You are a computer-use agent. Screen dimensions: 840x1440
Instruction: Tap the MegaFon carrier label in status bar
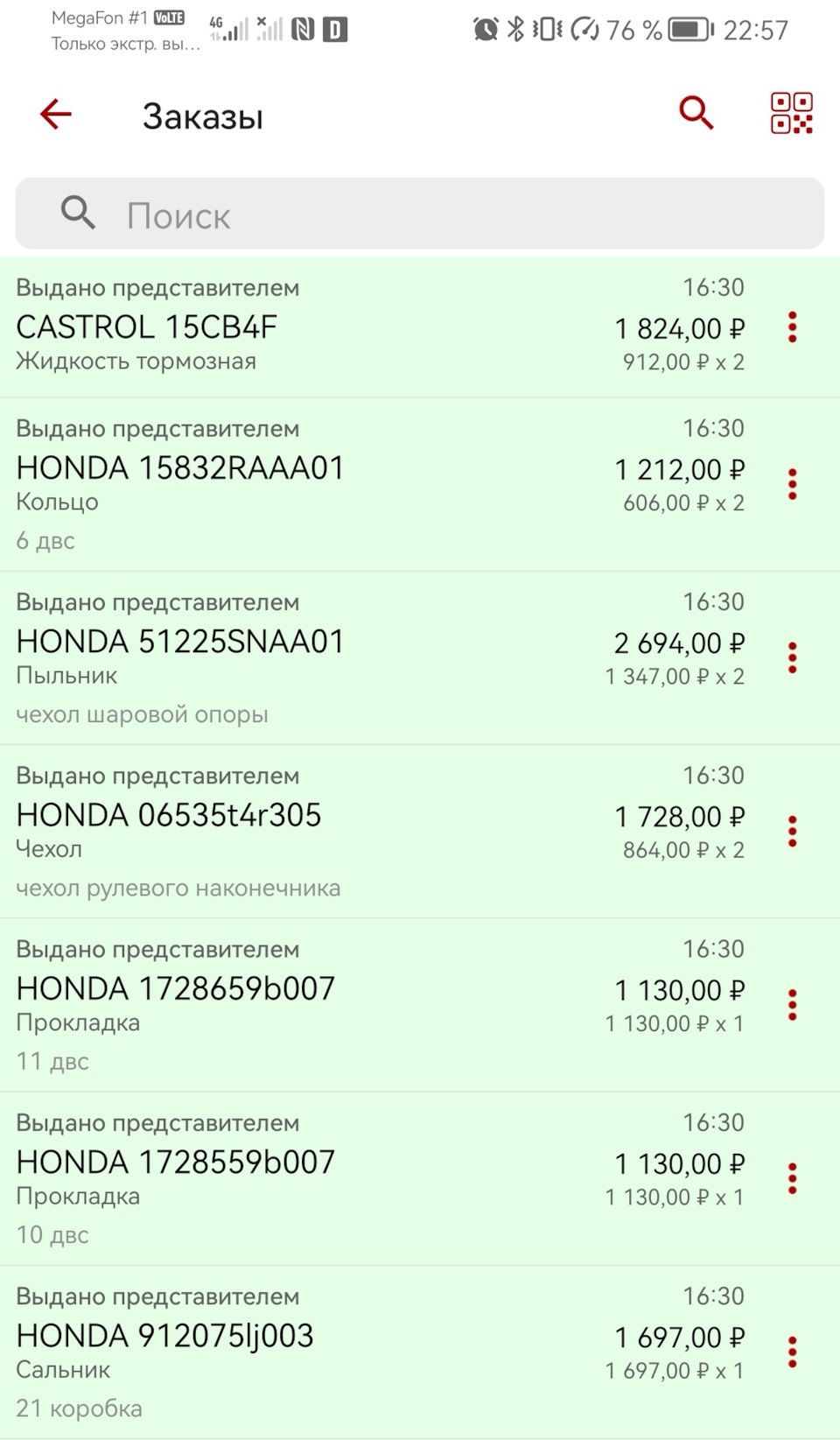(96, 16)
